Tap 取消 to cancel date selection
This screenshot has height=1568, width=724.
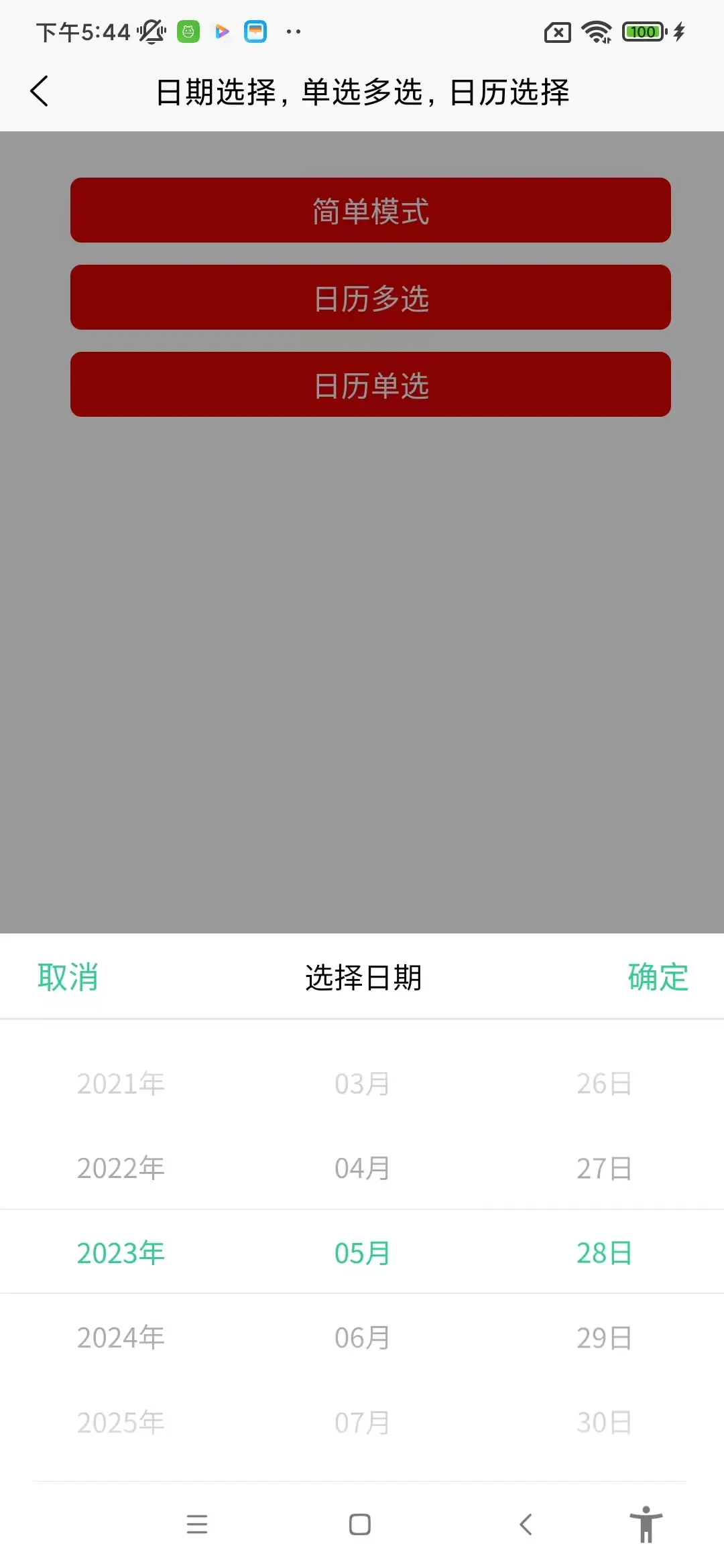(68, 978)
